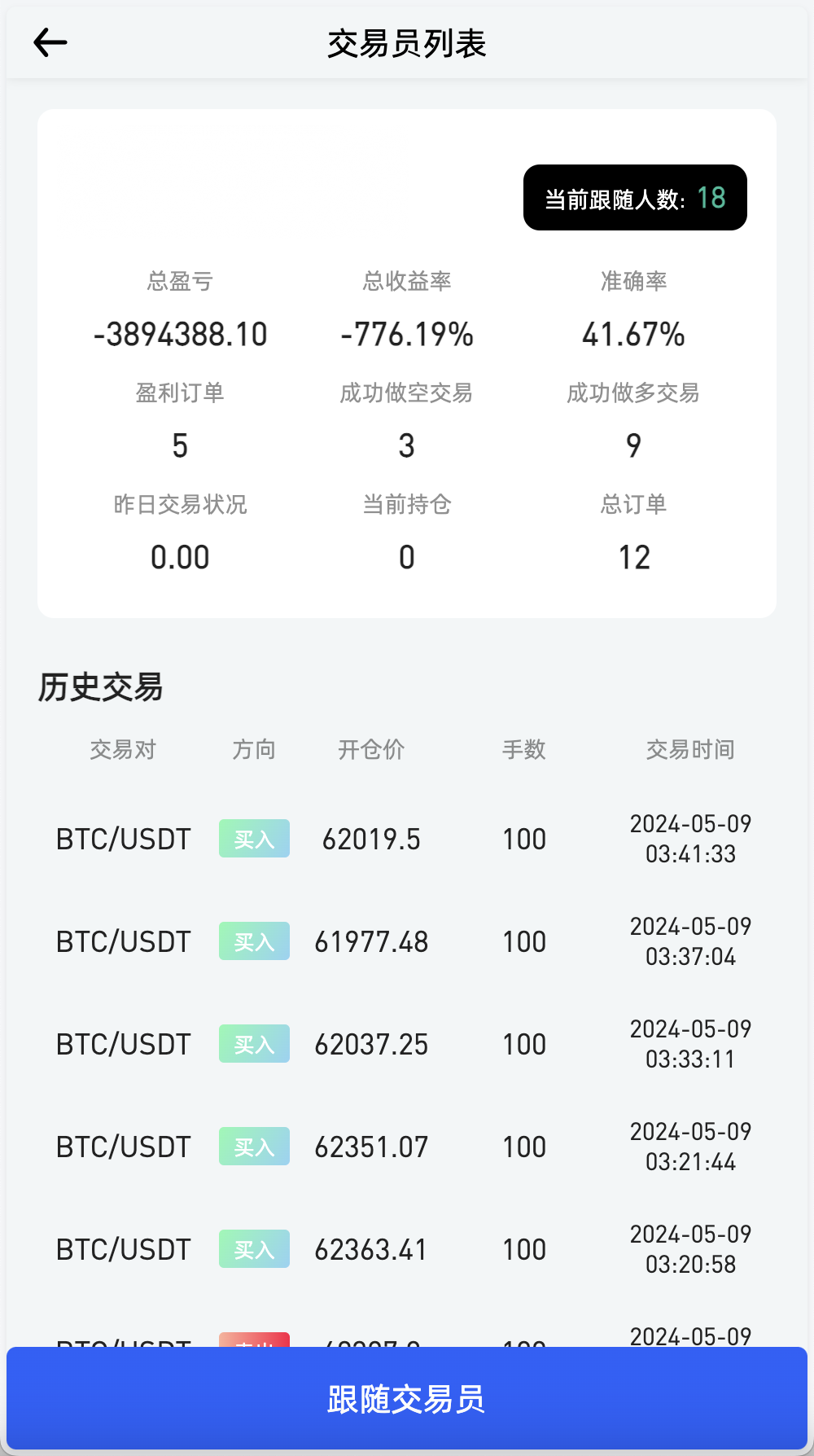Select the 买入 indicator at price 62351.07

pos(253,1146)
